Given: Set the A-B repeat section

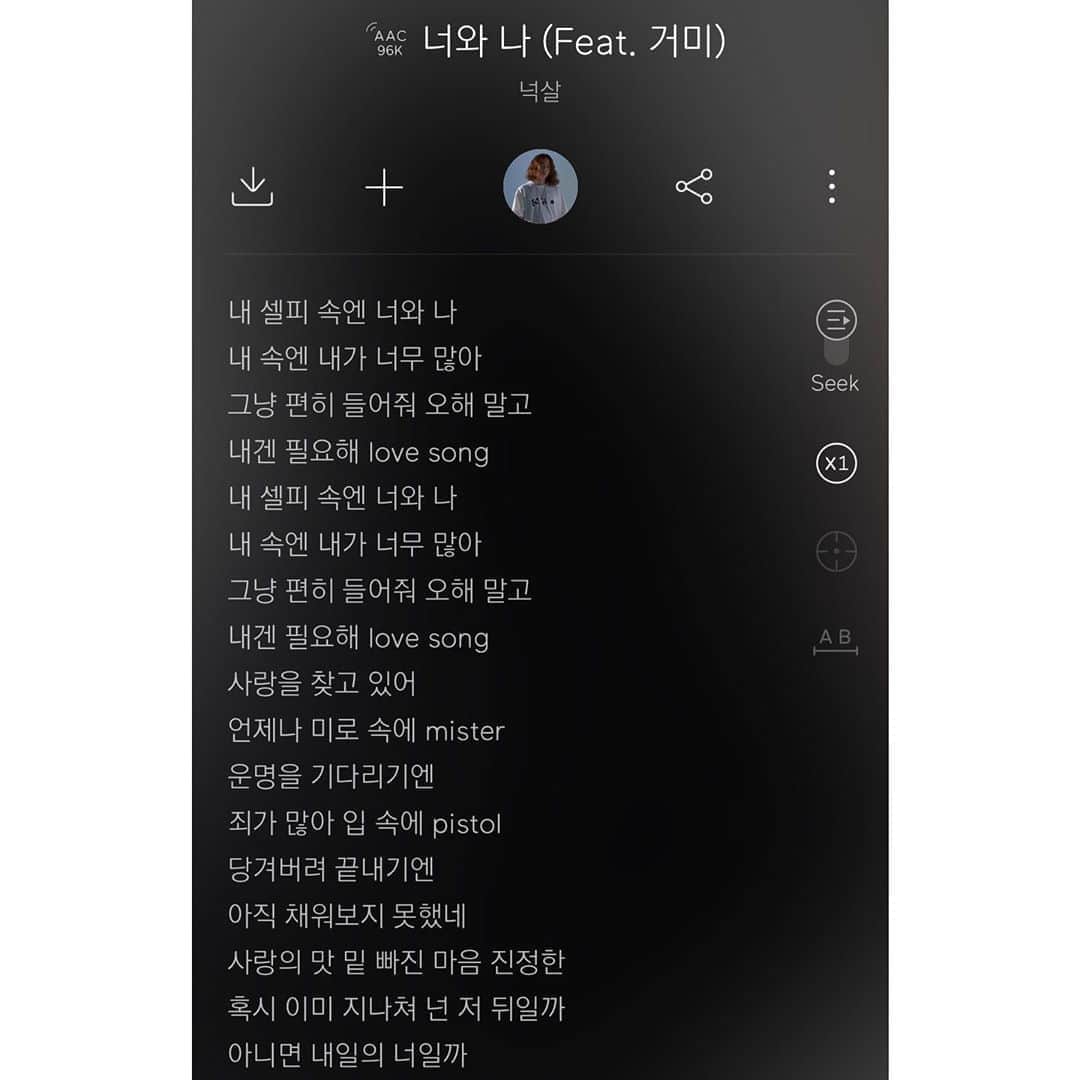Looking at the screenshot, I should pos(835,641).
